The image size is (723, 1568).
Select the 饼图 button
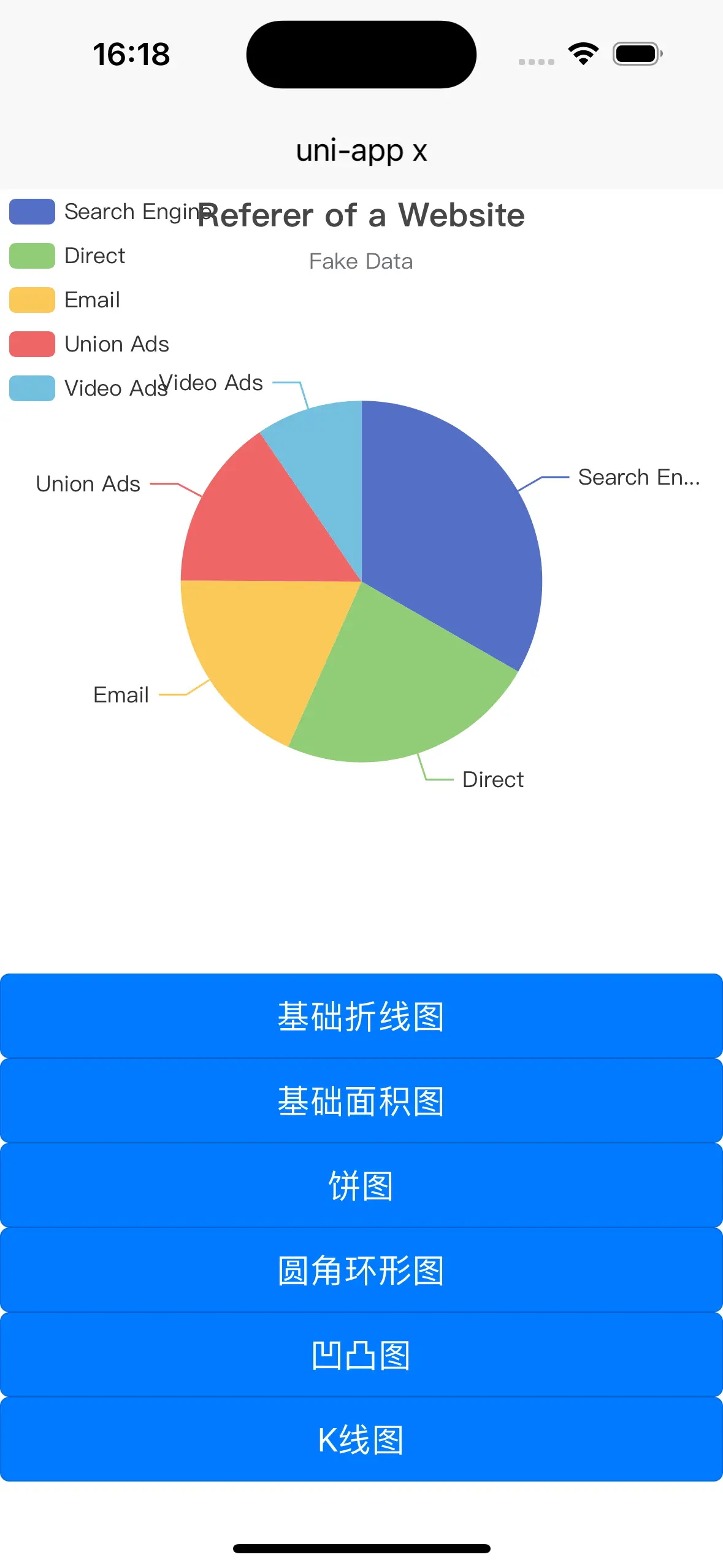click(361, 1185)
